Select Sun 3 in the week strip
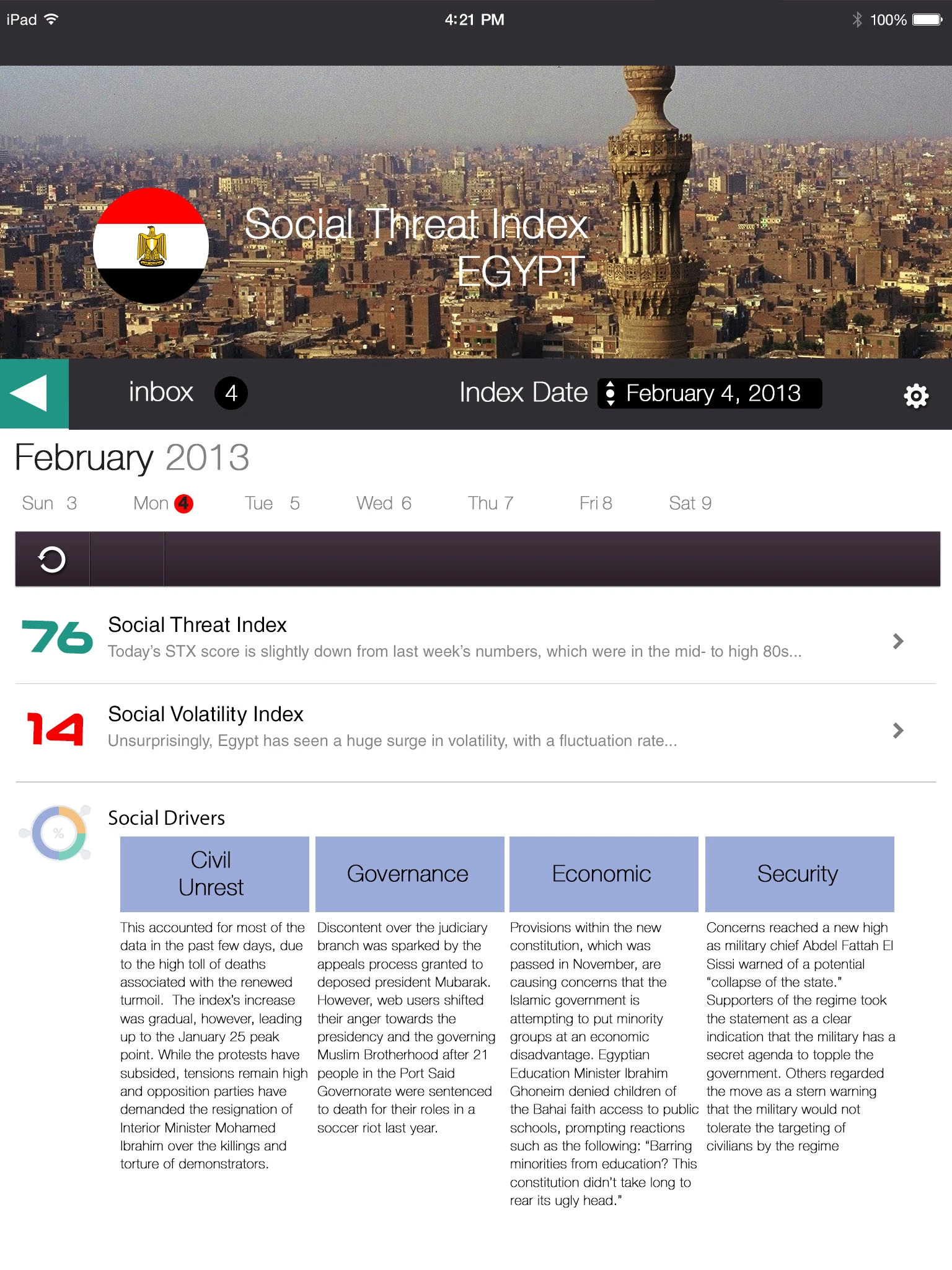952x1270 pixels. tap(50, 503)
